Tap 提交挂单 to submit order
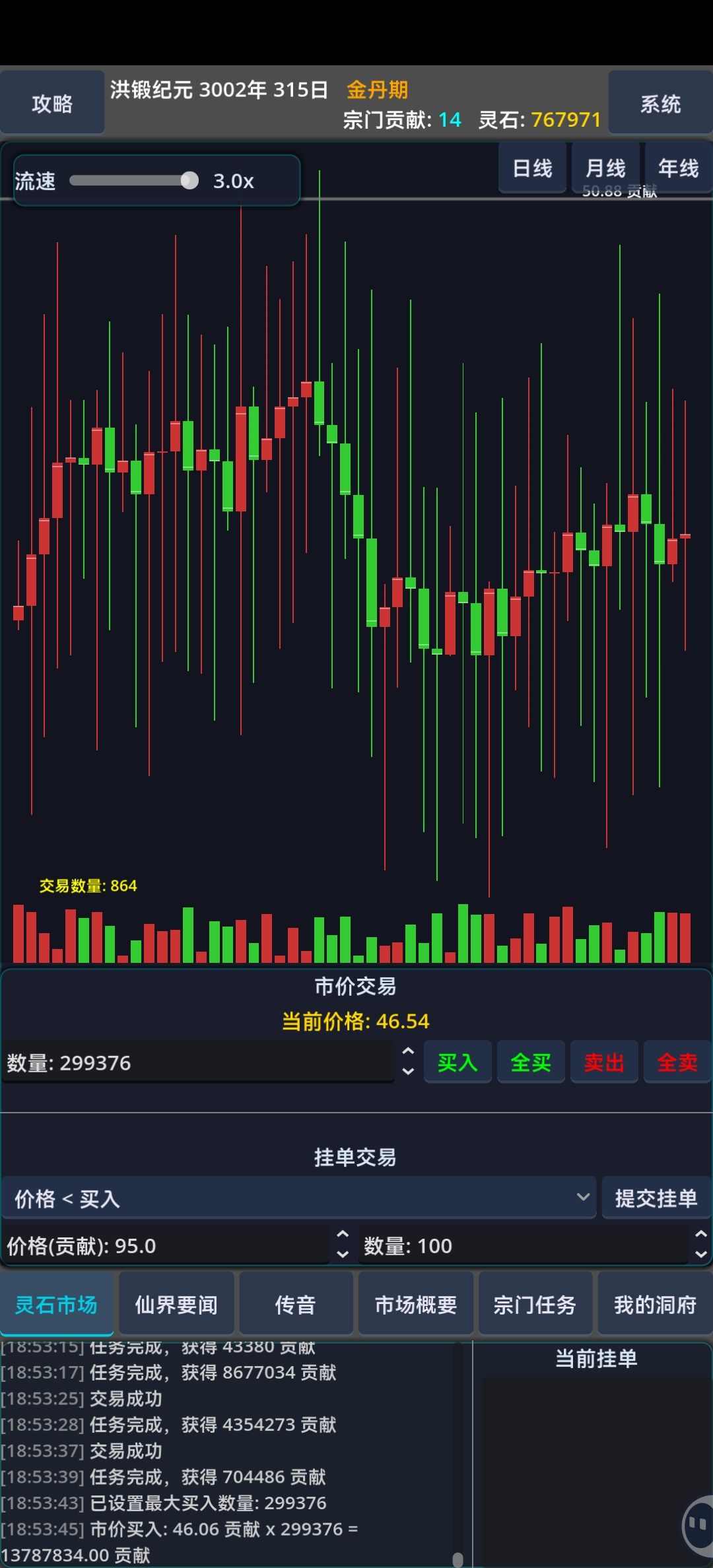The width and height of the screenshot is (713, 1568). click(656, 1198)
